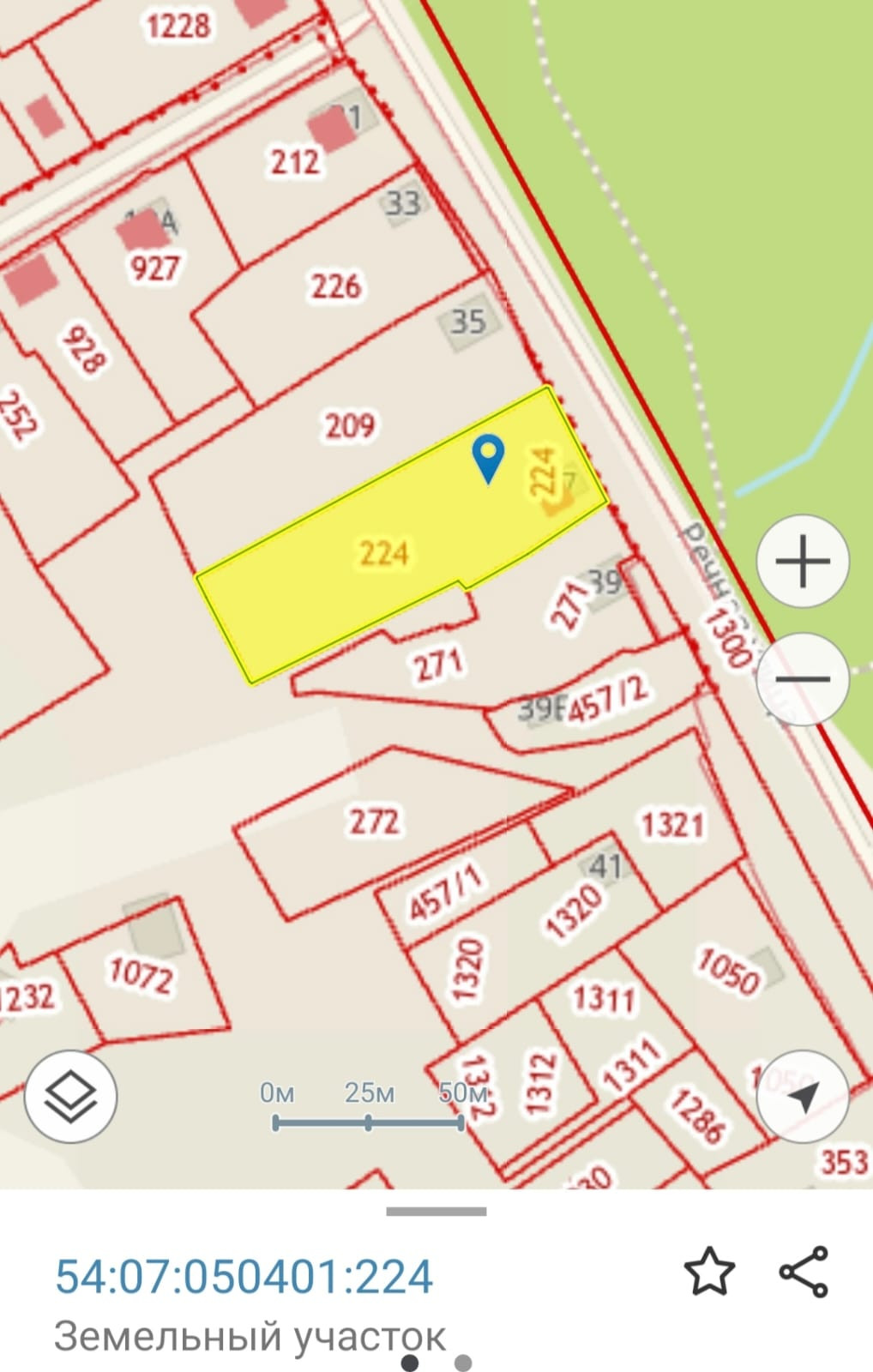
Task: Add parcel to favorites with star
Action: [x=709, y=1272]
